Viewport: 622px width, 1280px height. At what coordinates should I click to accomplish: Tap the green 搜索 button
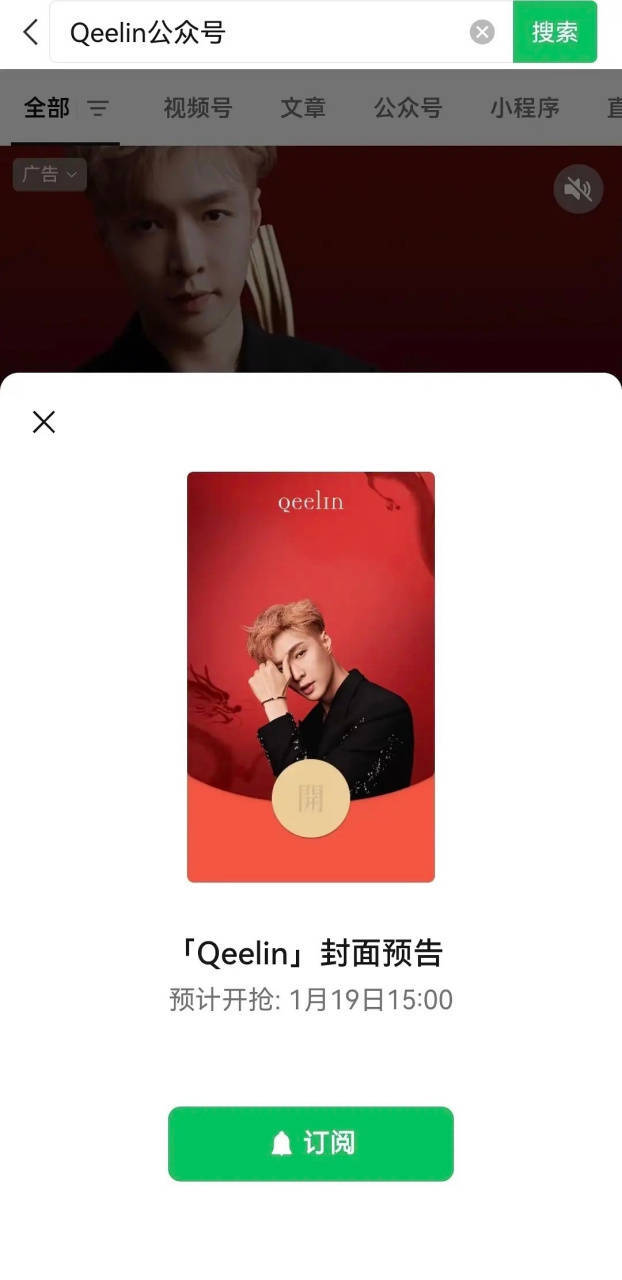[x=555, y=32]
